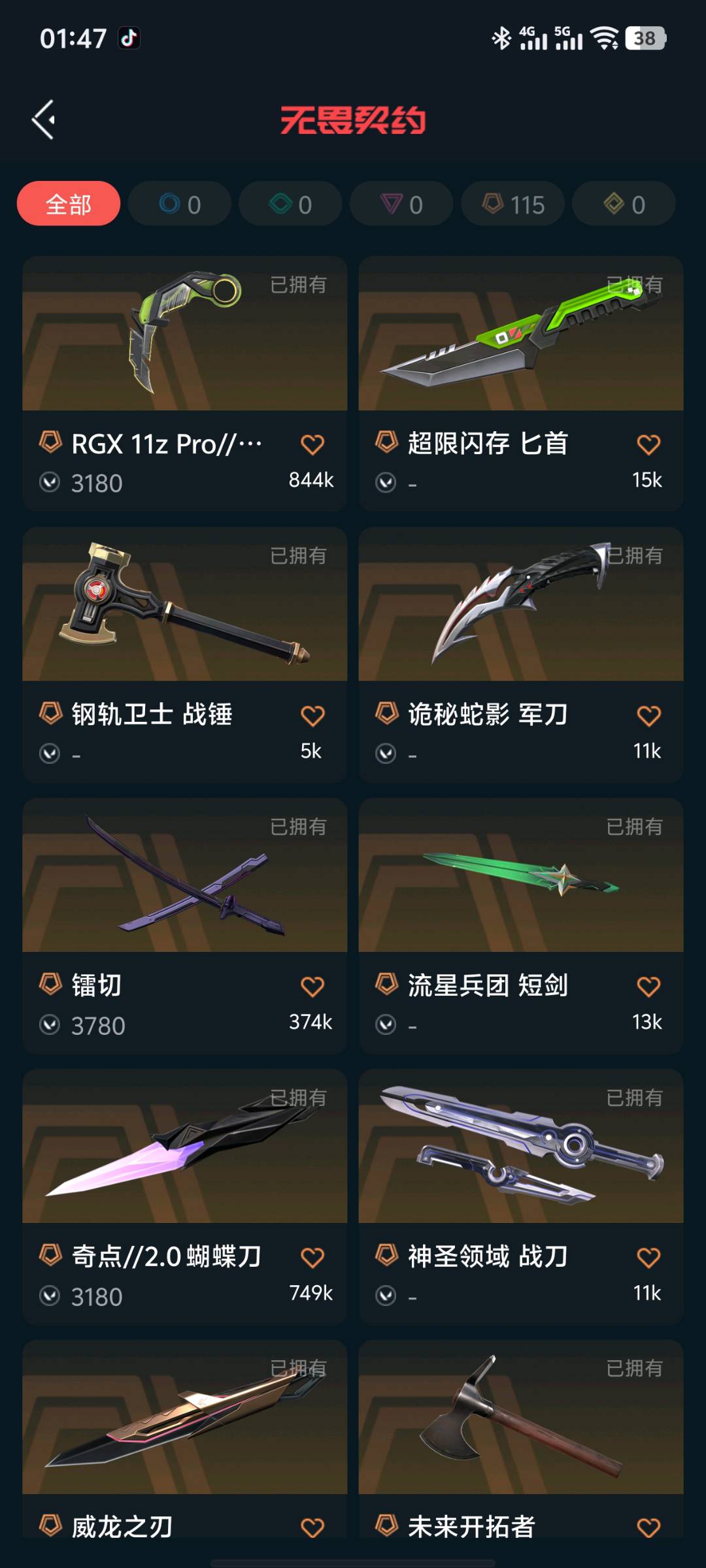Go back using the top-left arrow
Image resolution: width=706 pixels, height=1568 pixels.
tap(44, 120)
